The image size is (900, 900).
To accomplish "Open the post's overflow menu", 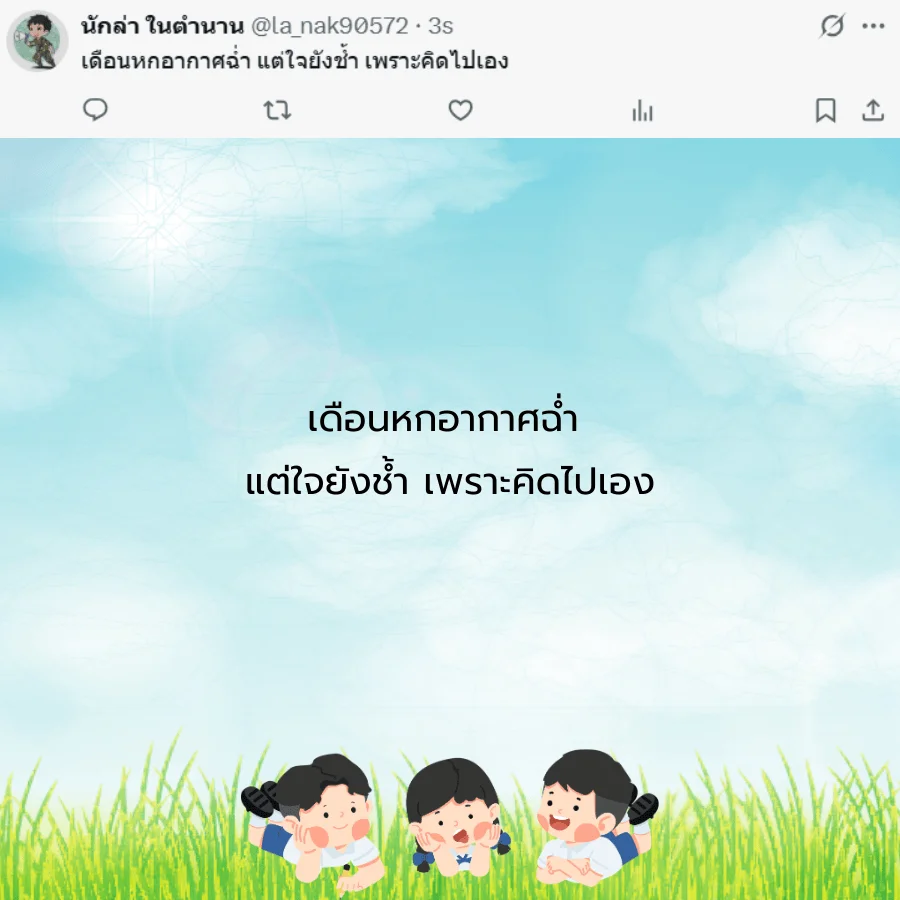I will 873,27.
